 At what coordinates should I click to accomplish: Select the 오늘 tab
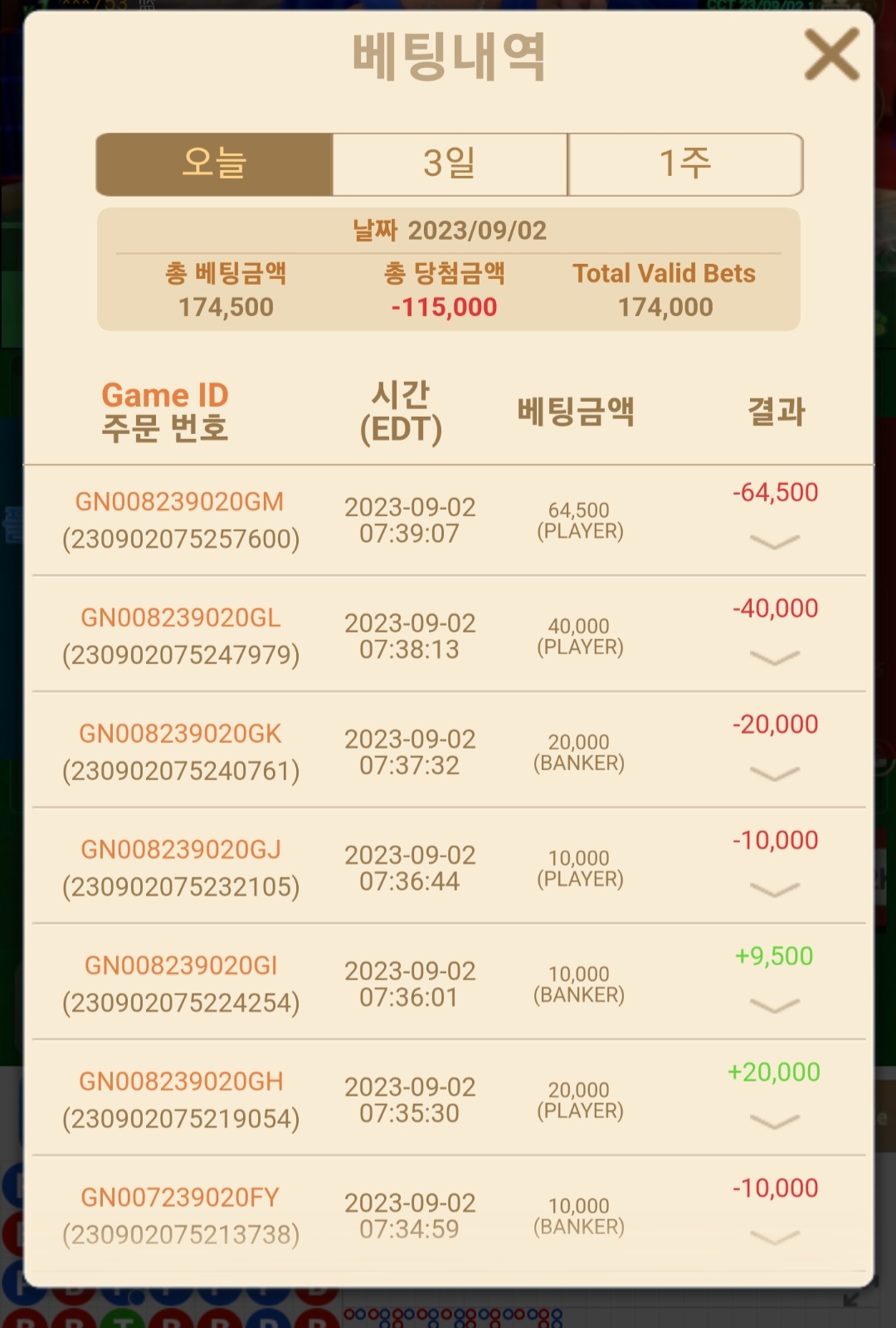215,164
